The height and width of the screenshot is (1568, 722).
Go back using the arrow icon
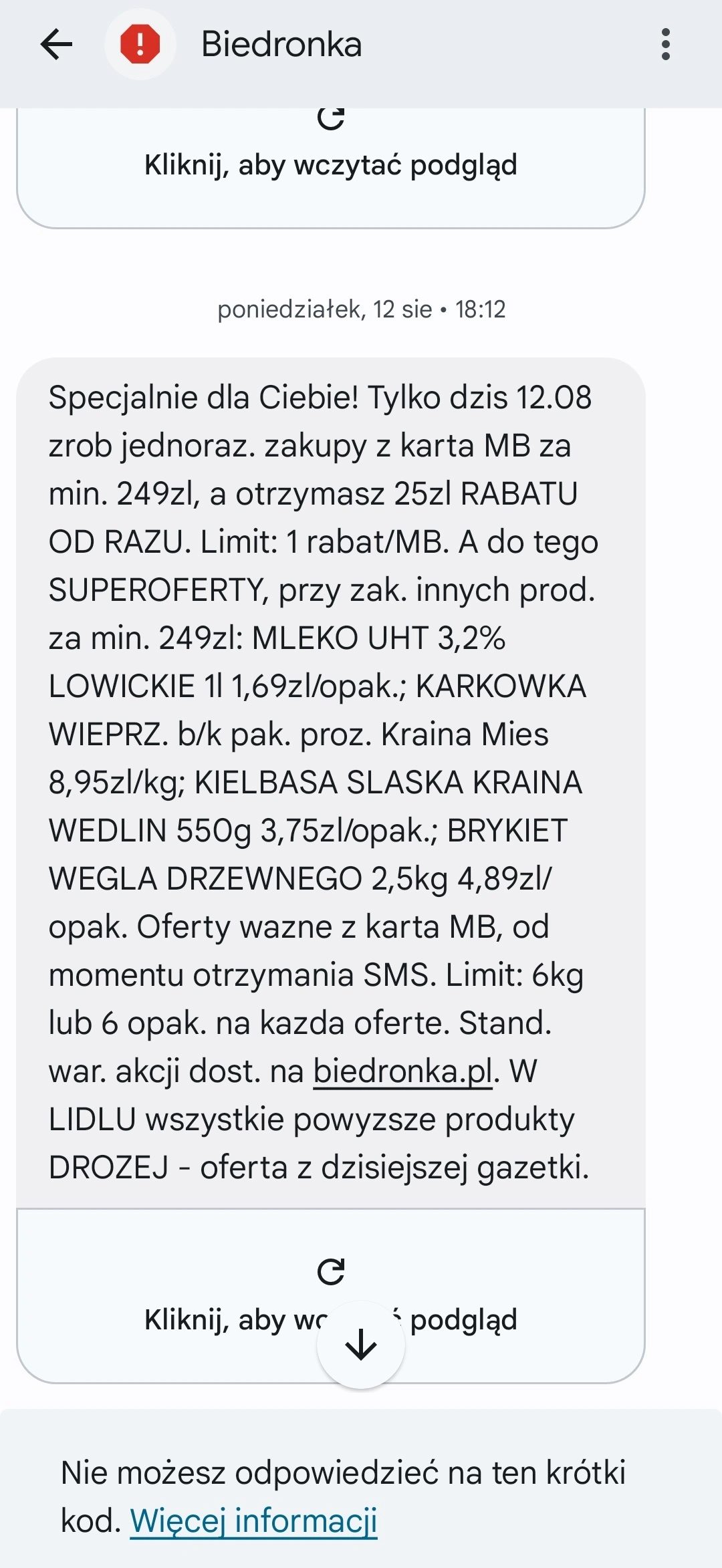point(56,45)
